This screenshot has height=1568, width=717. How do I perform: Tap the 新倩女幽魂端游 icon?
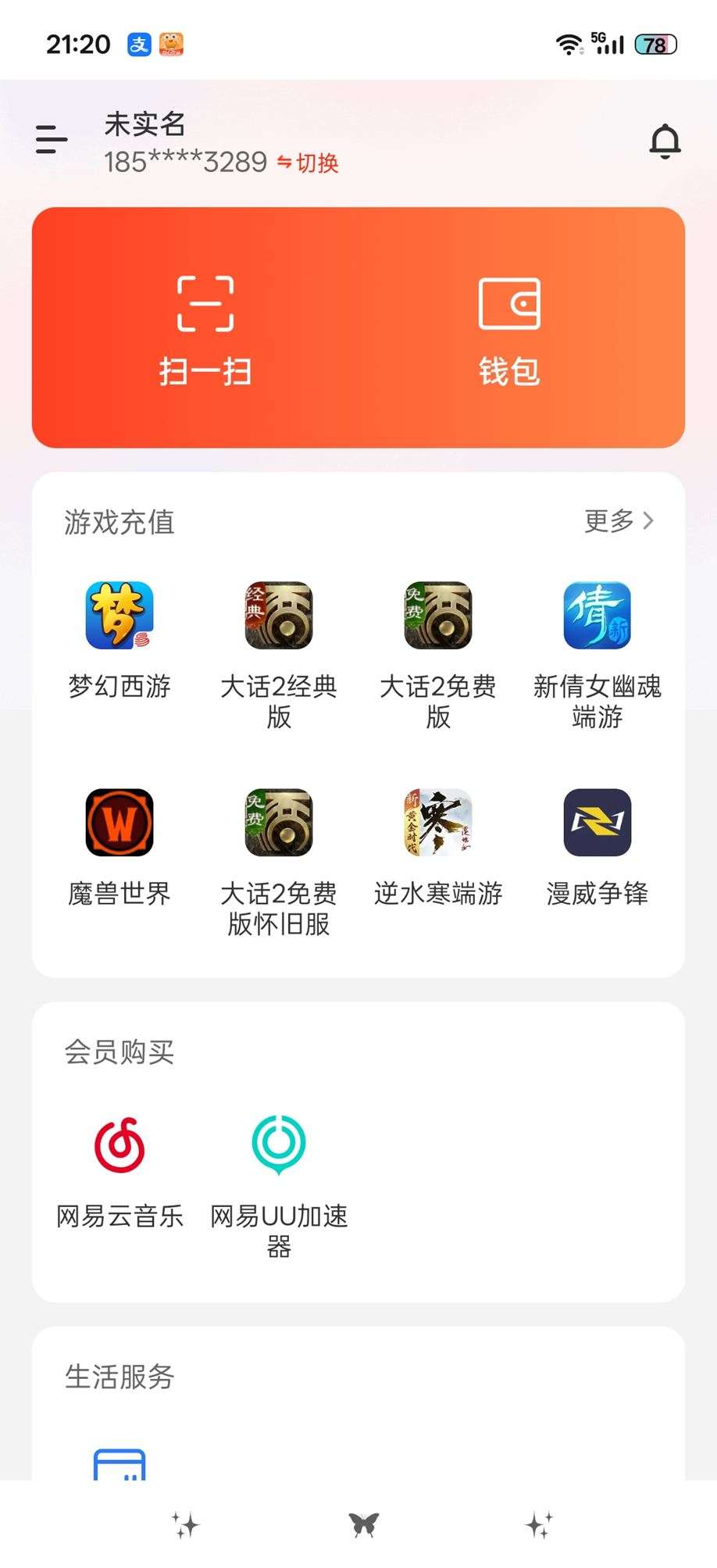pyautogui.click(x=598, y=615)
